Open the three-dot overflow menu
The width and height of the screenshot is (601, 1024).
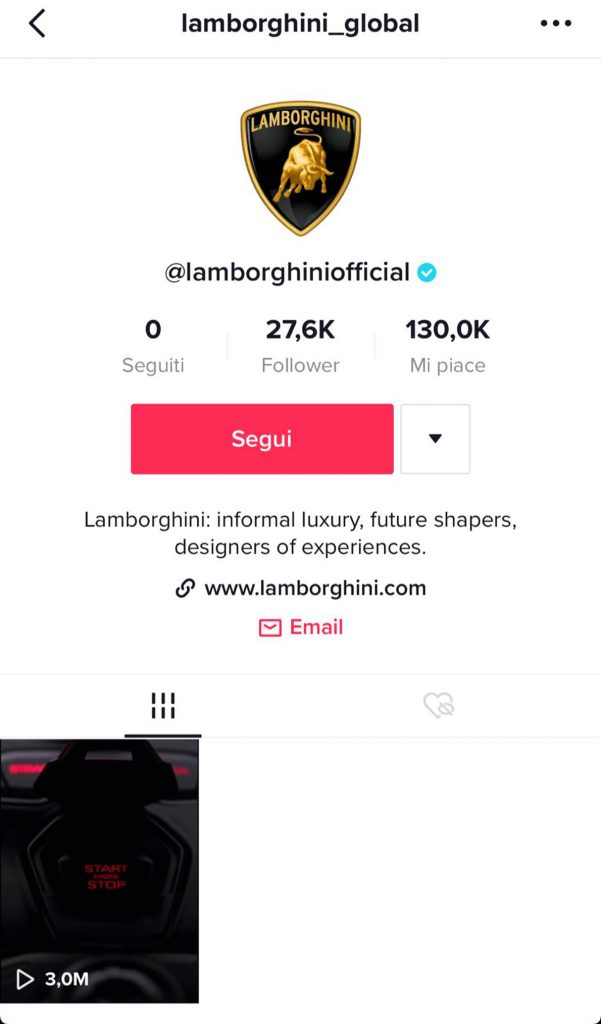point(556,24)
